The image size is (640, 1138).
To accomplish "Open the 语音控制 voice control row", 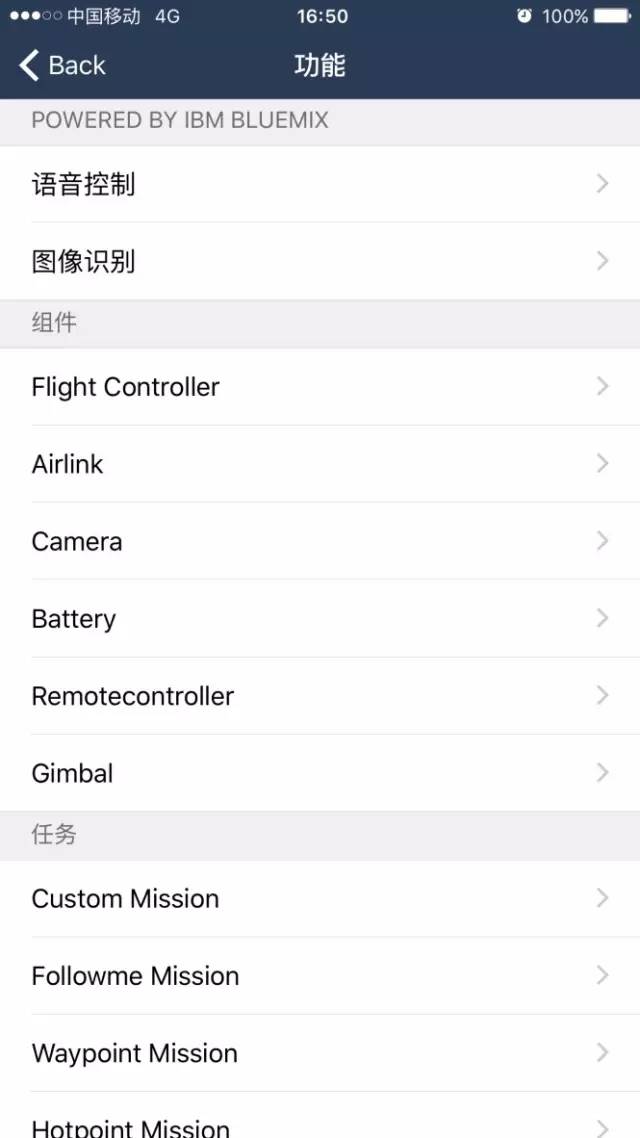I will pos(320,184).
